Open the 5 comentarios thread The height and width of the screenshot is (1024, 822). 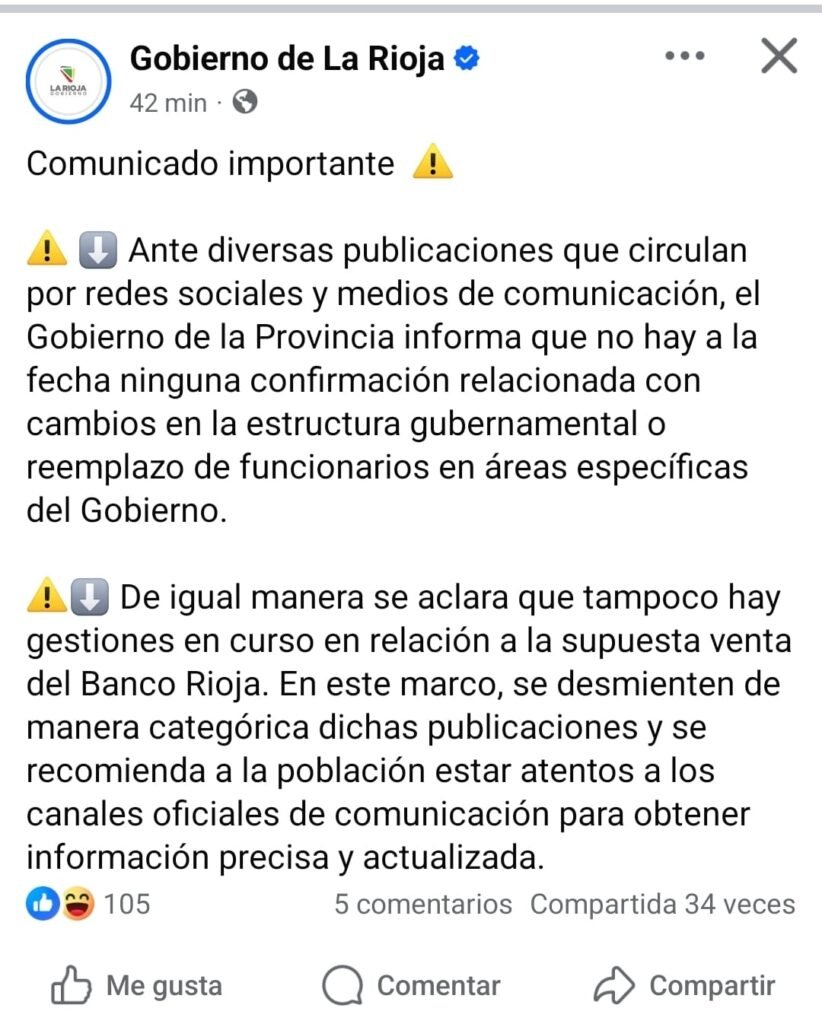422,905
